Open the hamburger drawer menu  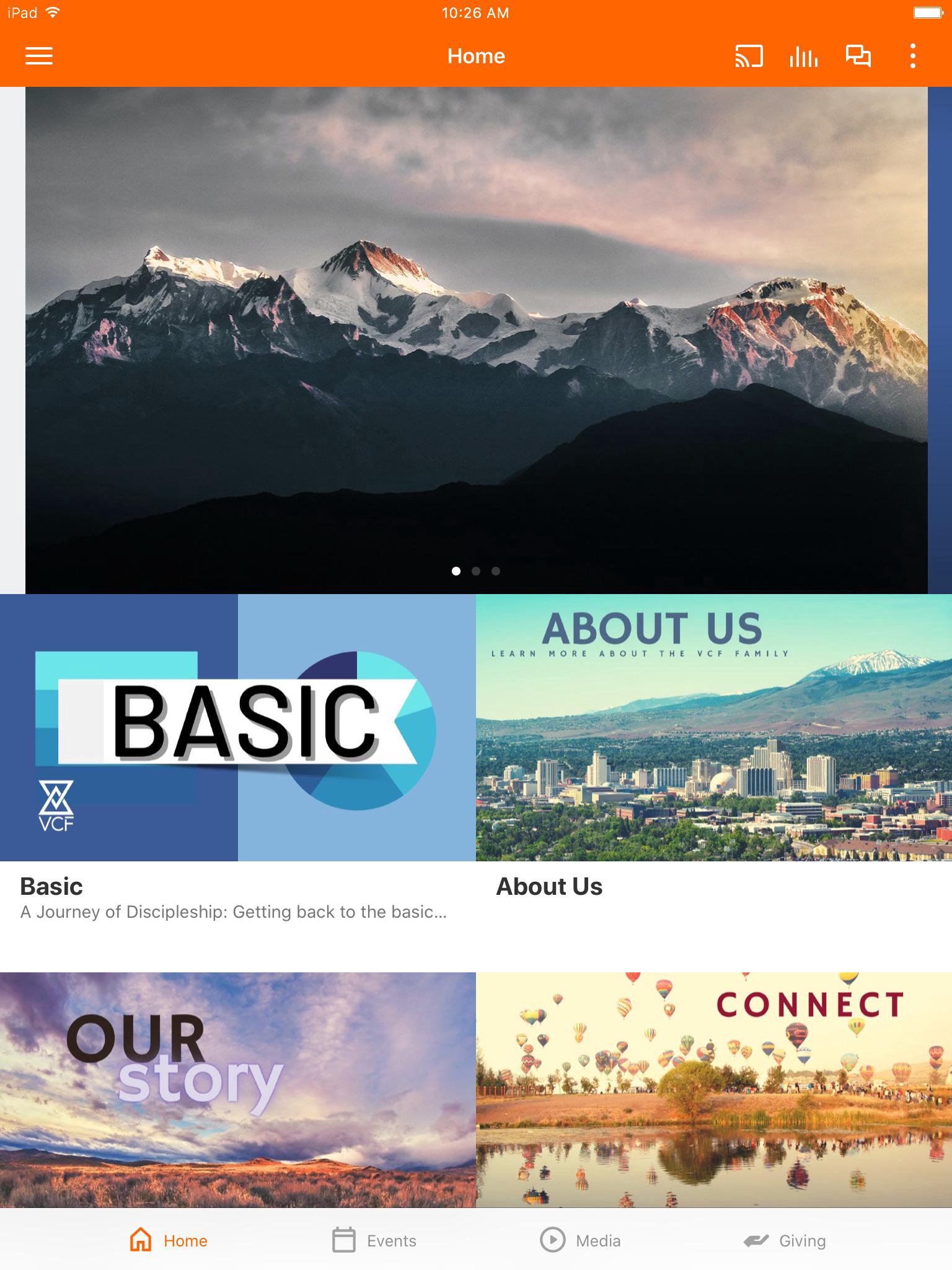click(38, 56)
